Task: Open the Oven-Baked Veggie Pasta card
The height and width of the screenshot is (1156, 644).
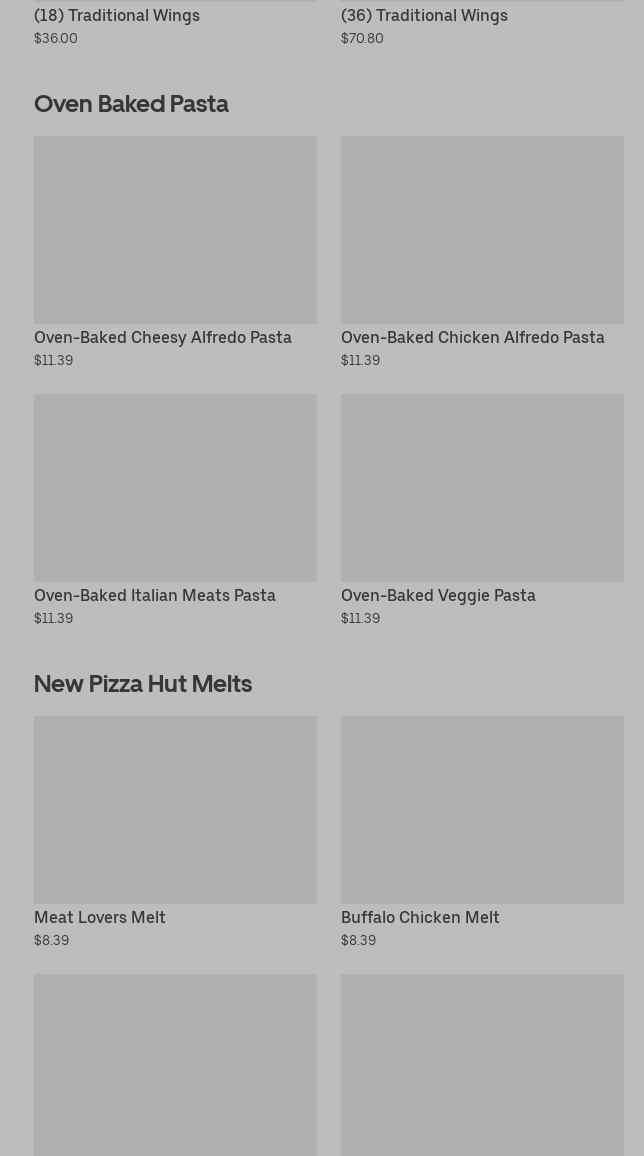Action: pyautogui.click(x=482, y=510)
